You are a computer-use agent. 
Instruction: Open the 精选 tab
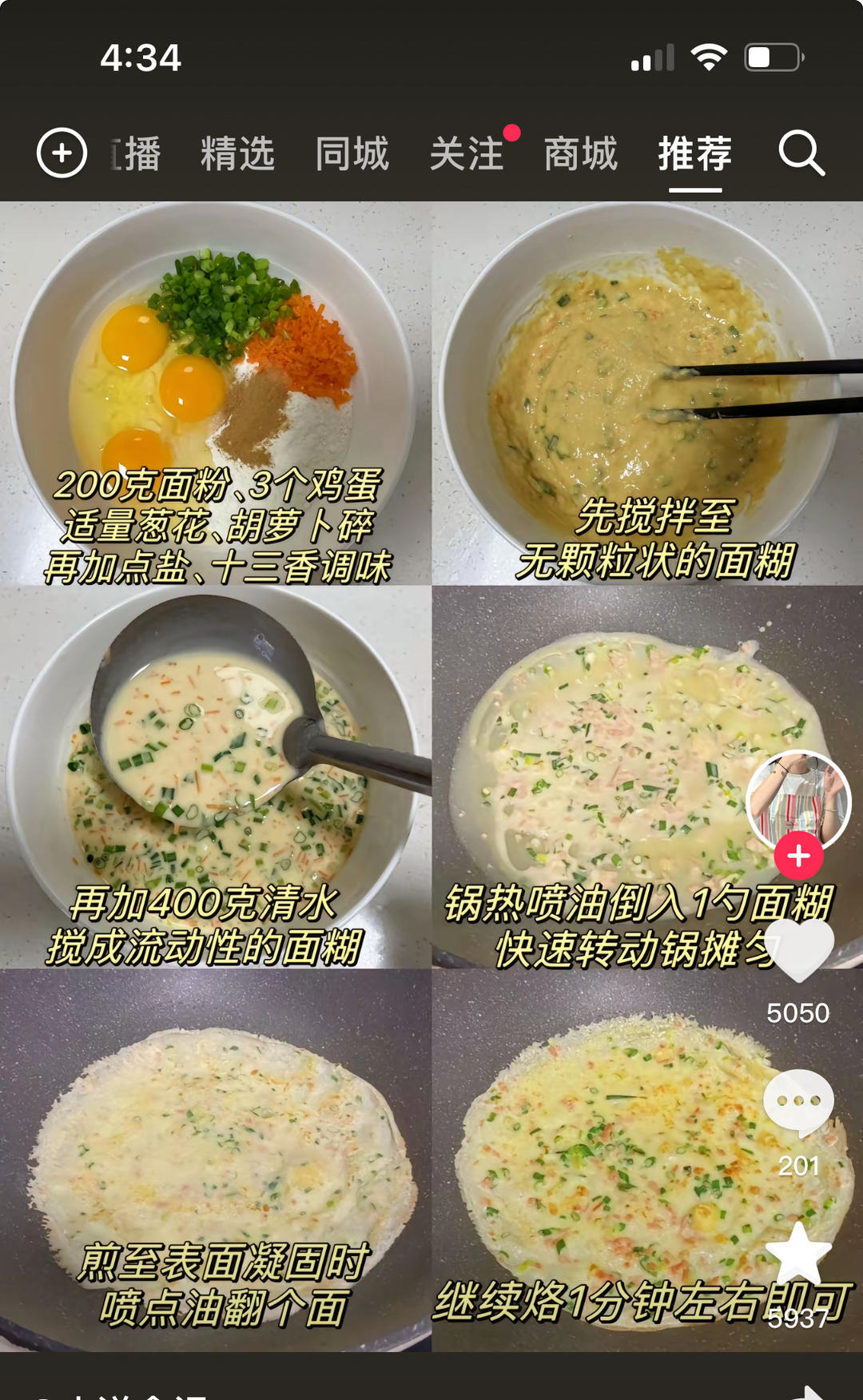[239, 154]
